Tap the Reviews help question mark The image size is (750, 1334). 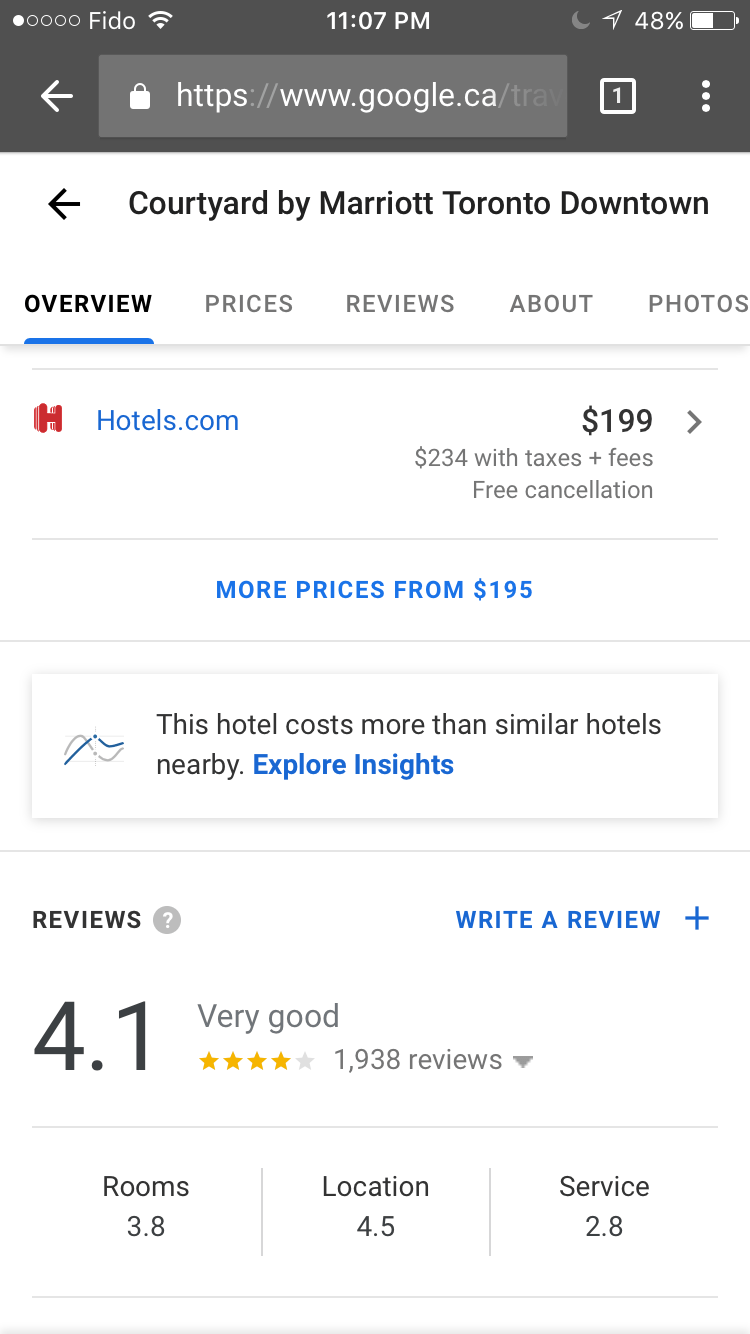(167, 920)
